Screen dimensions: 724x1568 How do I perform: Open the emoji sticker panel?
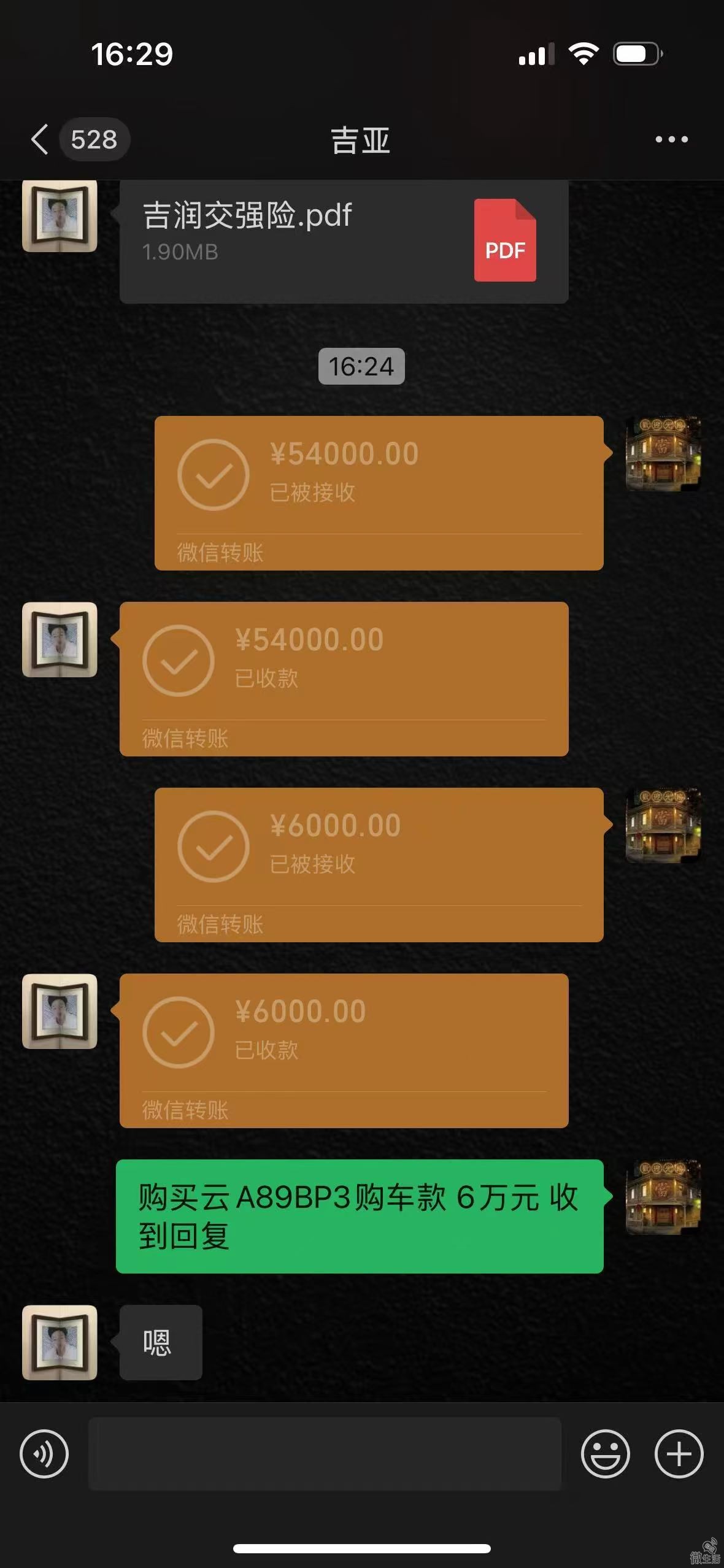(605, 1454)
